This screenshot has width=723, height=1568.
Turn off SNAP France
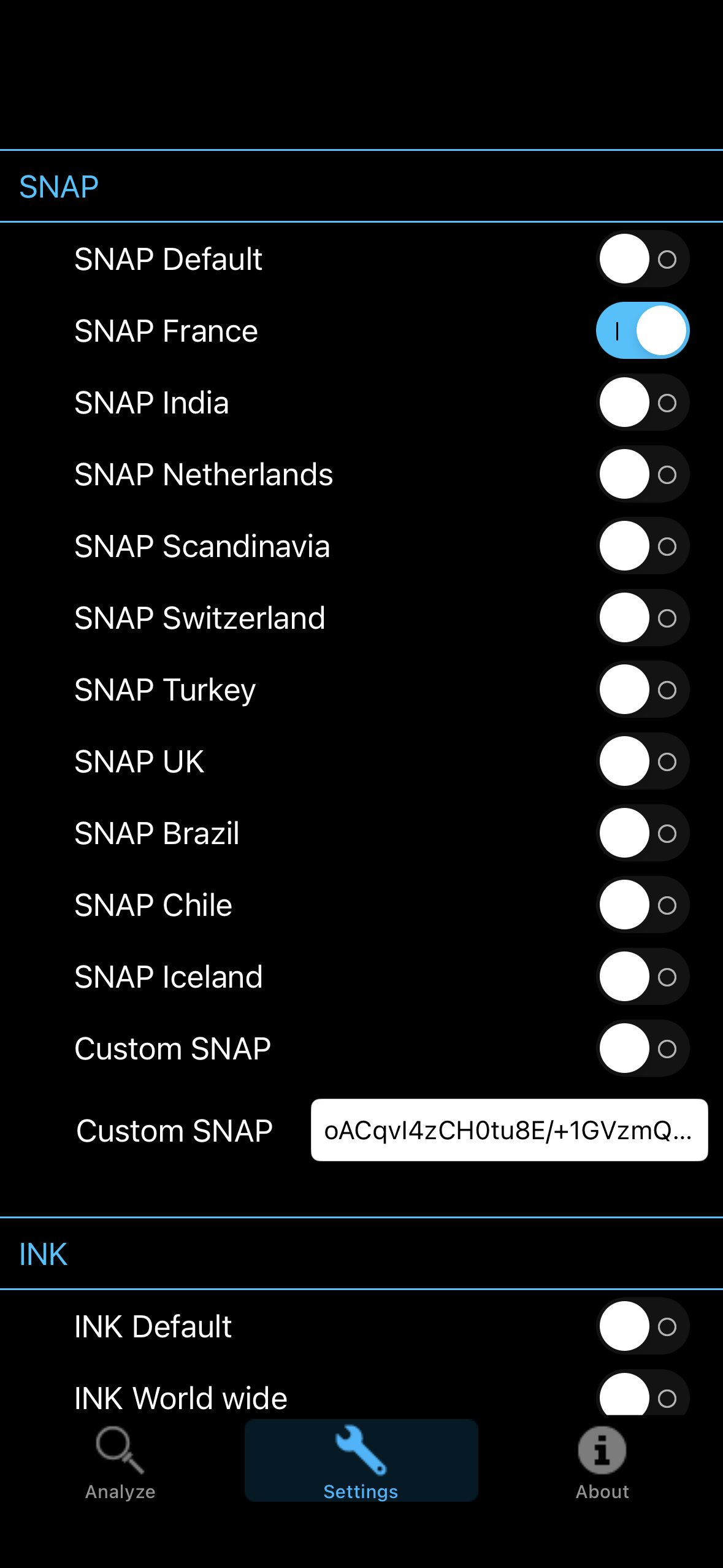(642, 331)
